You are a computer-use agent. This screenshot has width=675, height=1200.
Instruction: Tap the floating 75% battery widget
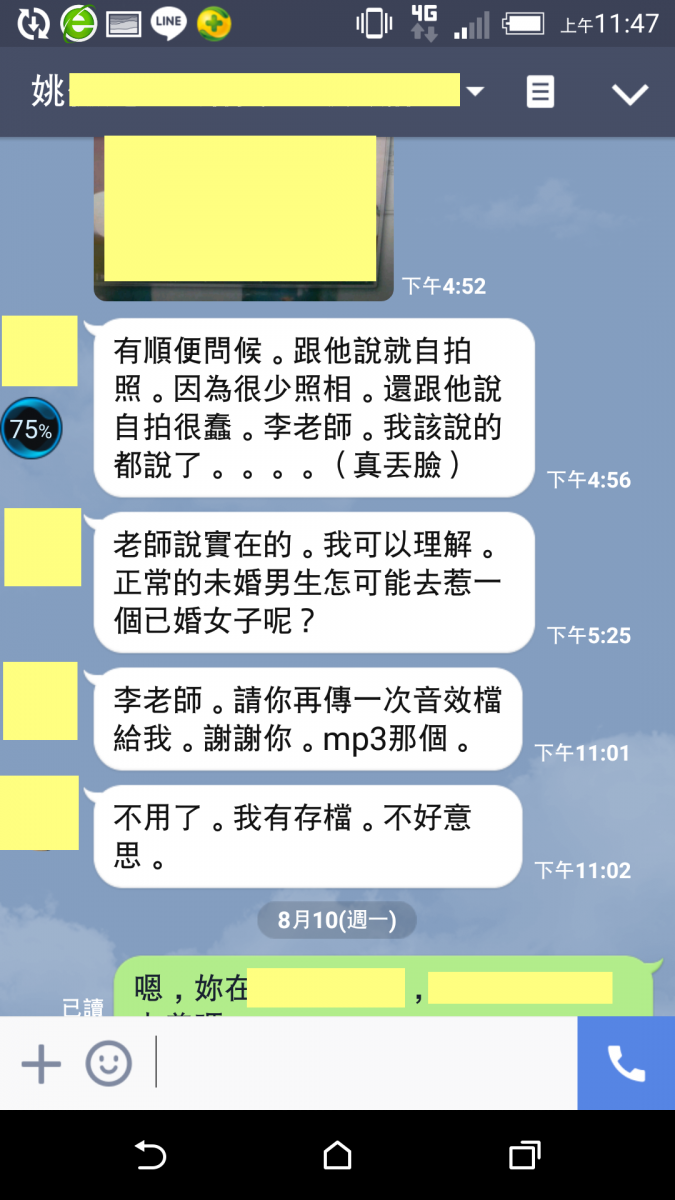31,430
